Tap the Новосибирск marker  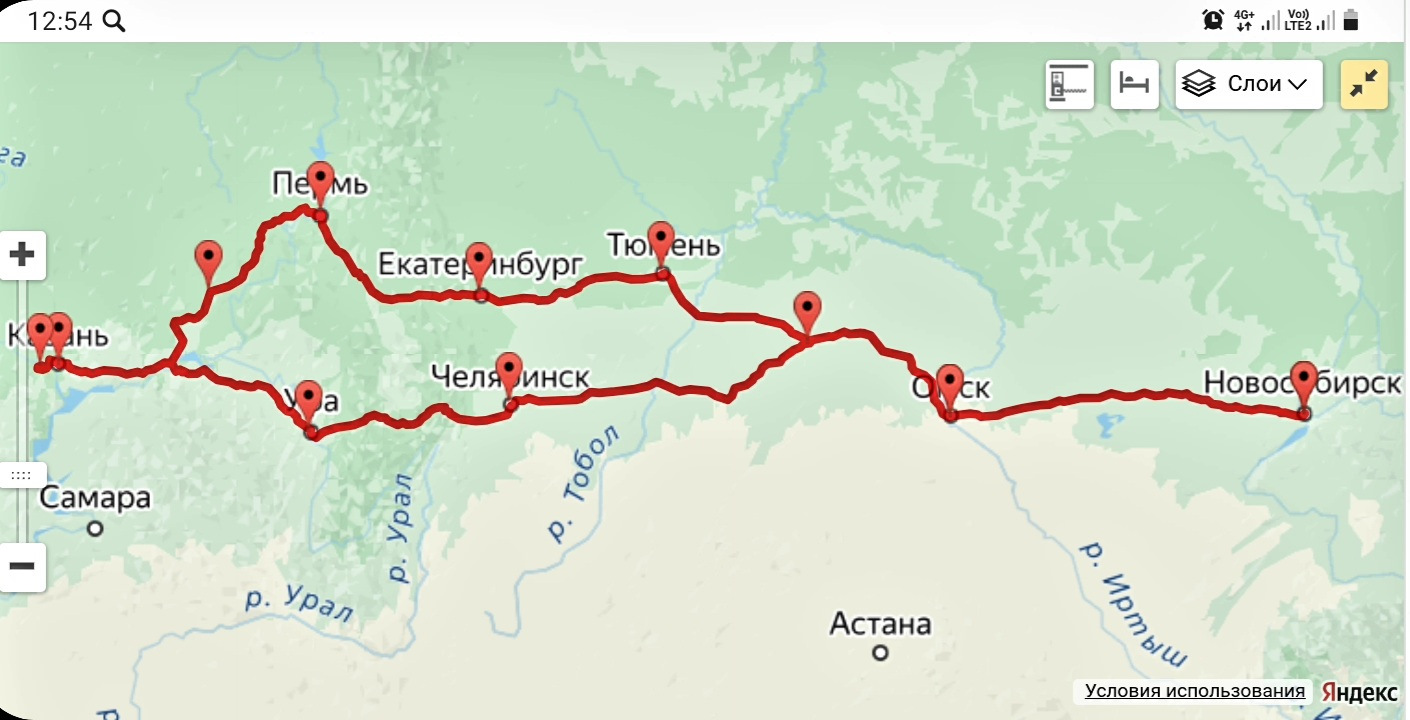point(1303,382)
